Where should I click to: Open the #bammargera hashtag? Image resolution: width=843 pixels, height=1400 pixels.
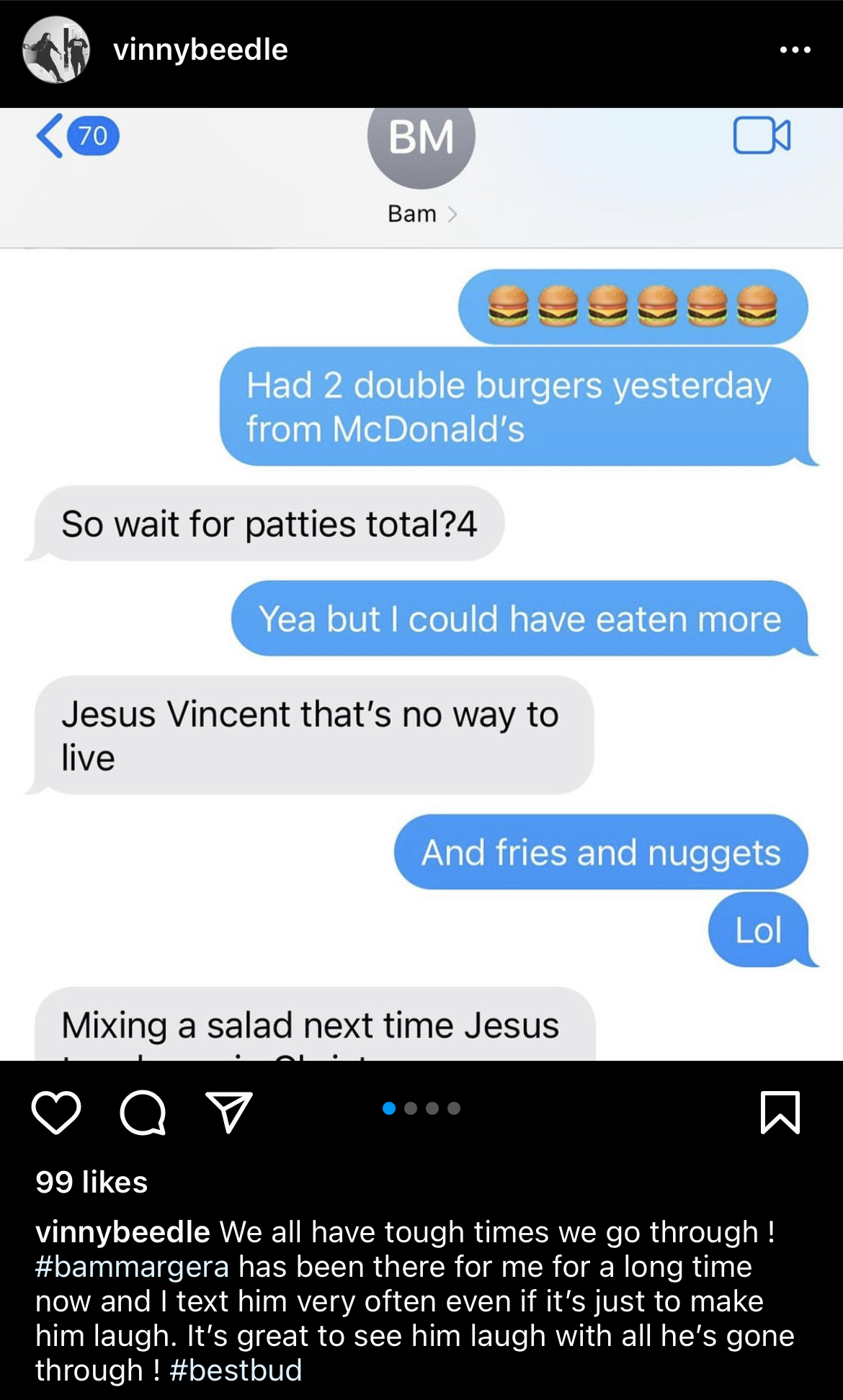[x=132, y=1266]
